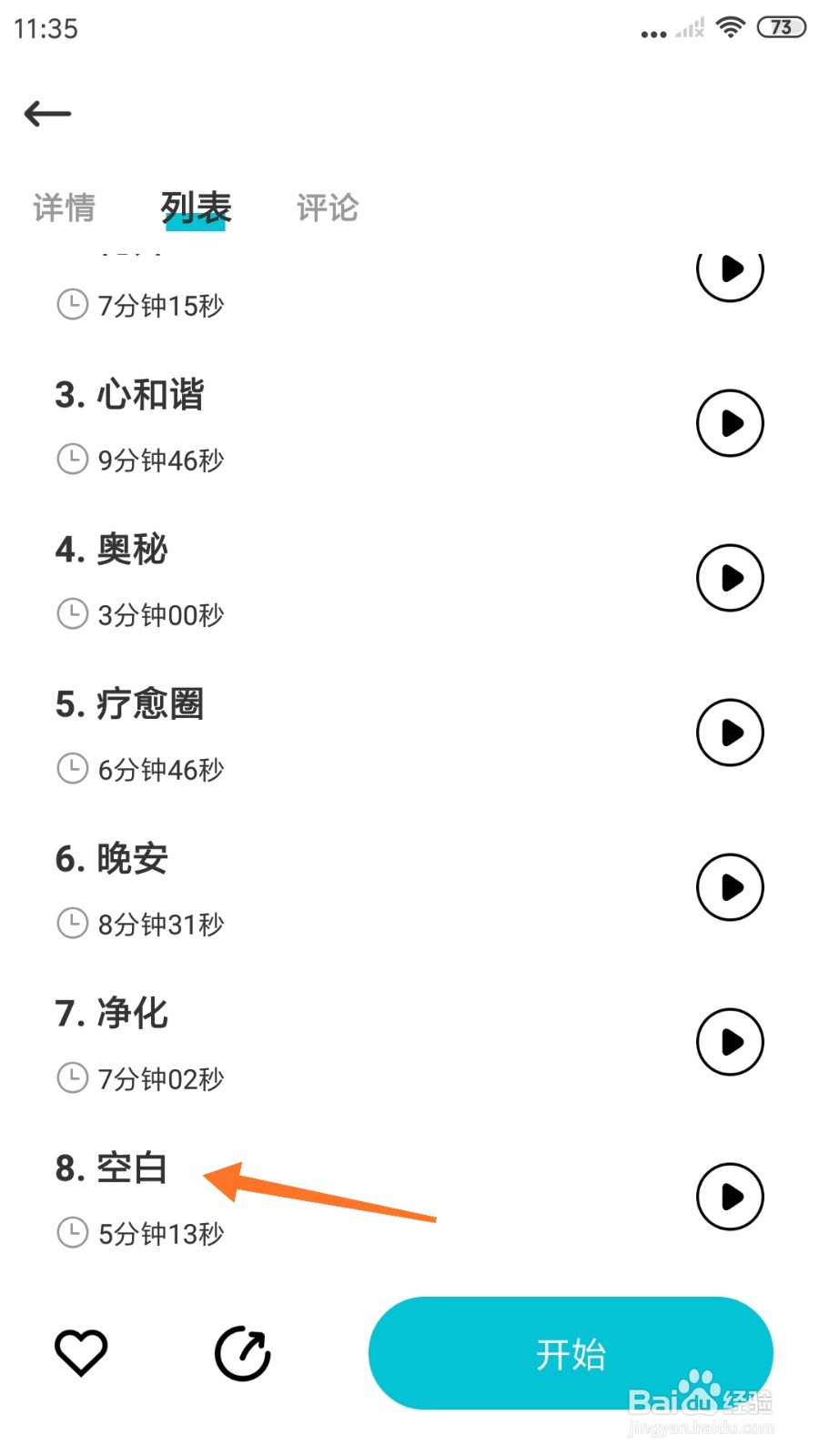The height and width of the screenshot is (1456, 819).
Task: Share this course via the share icon
Action: (x=243, y=1354)
